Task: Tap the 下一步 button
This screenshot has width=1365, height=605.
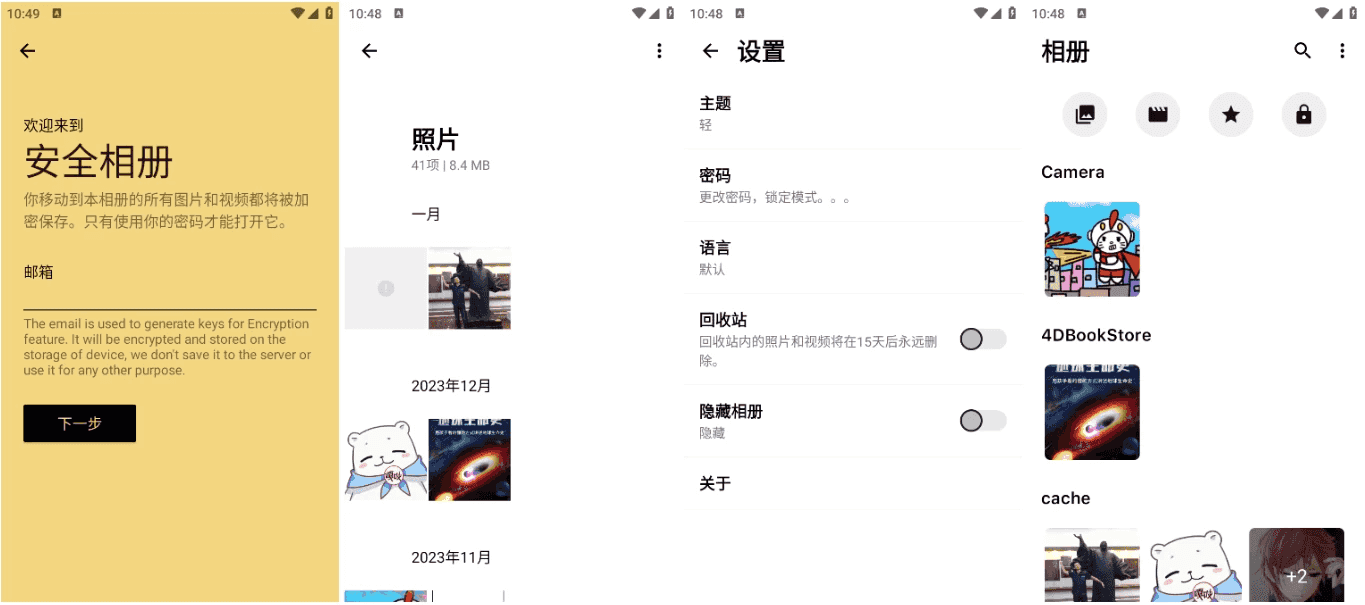Action: click(x=80, y=423)
